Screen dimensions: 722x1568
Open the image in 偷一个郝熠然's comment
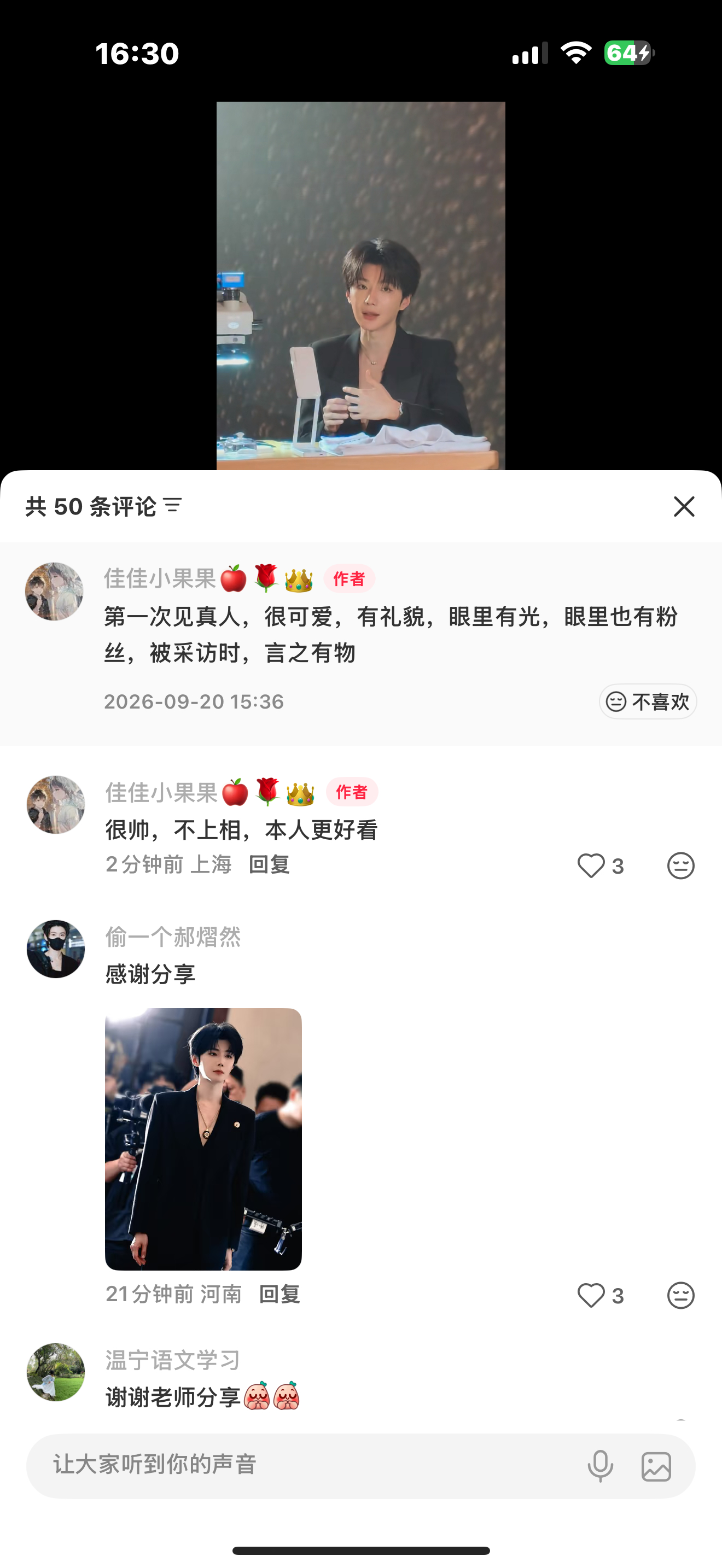pyautogui.click(x=203, y=1139)
